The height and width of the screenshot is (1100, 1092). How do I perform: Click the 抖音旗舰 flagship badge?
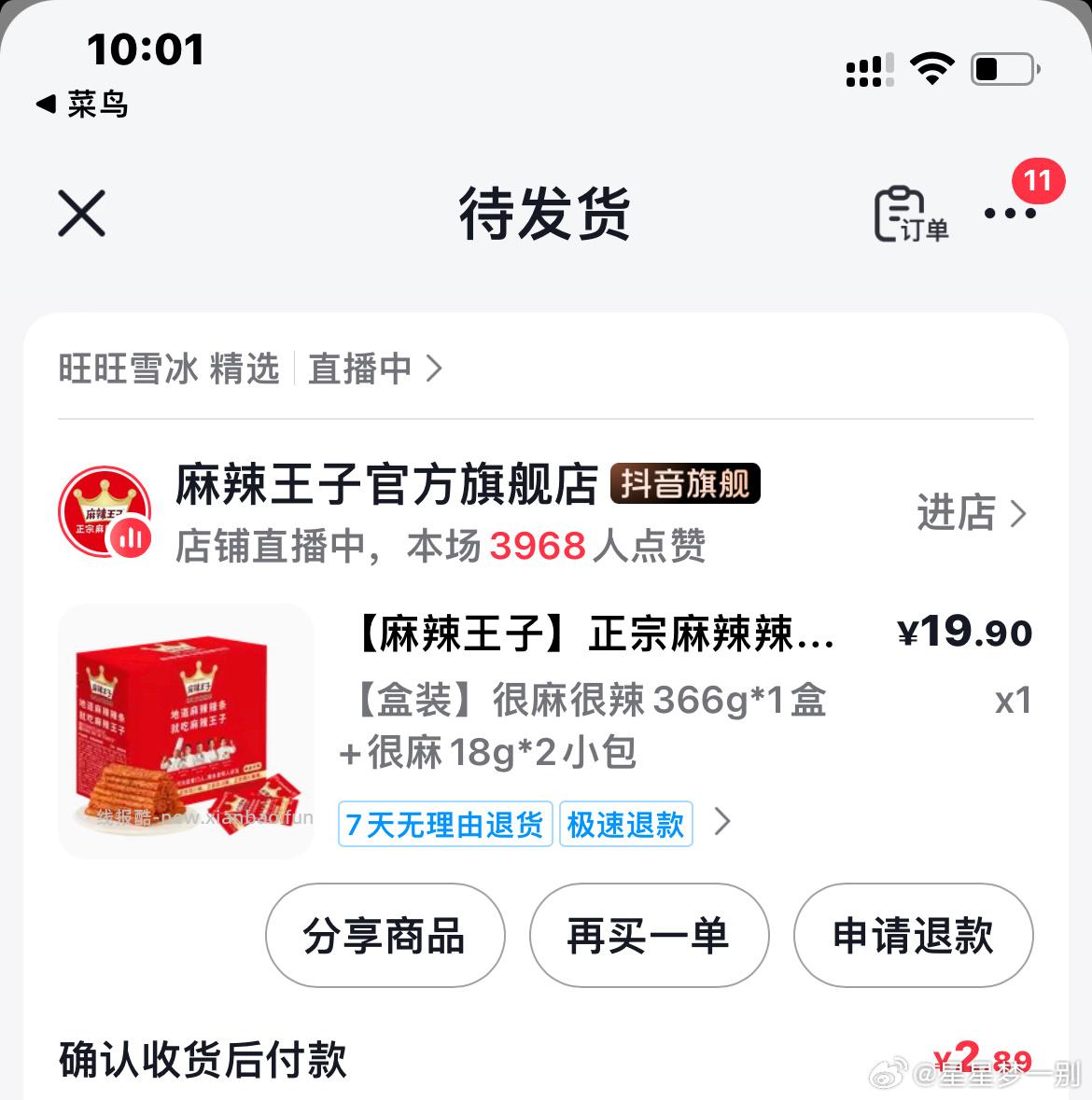(x=686, y=483)
